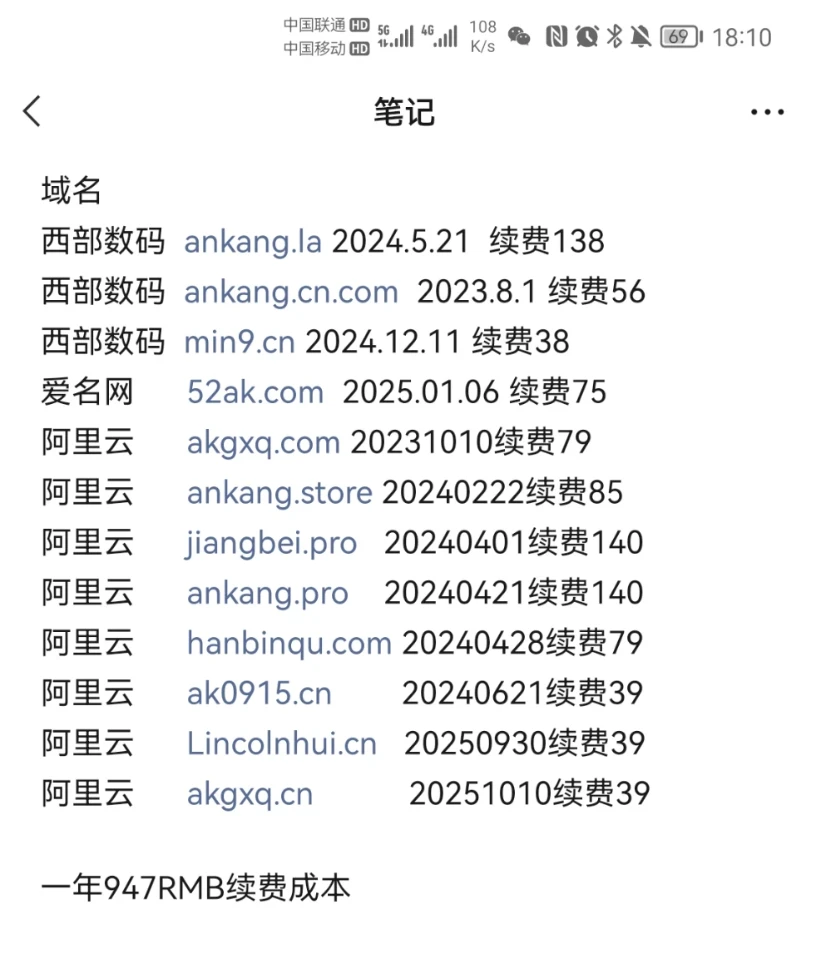Viewport: 820px width, 970px height.
Task: Open the ankang.store link
Action: [x=279, y=492]
